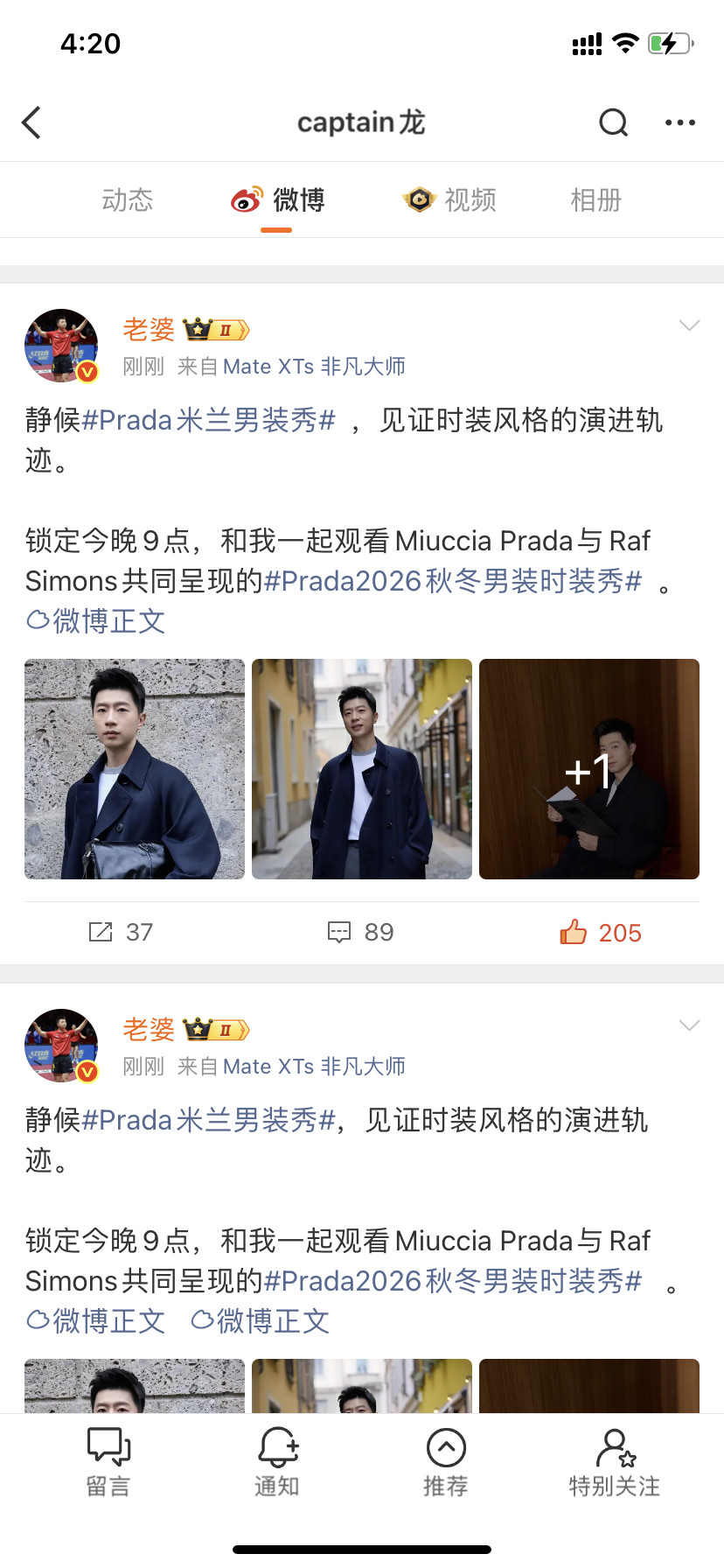Open the search icon on the profile page

pyautogui.click(x=613, y=122)
